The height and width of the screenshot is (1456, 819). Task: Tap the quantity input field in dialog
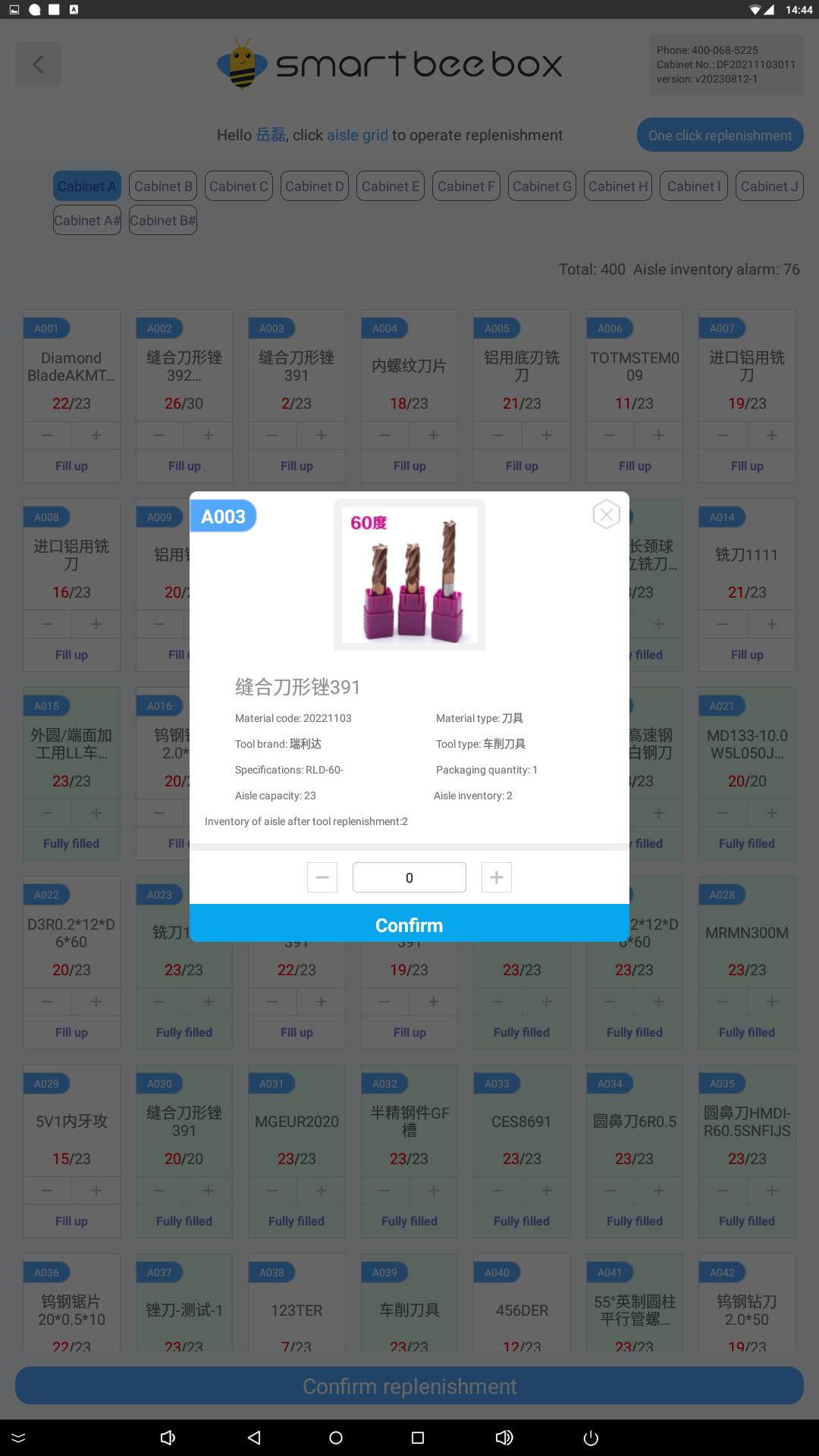[409, 877]
